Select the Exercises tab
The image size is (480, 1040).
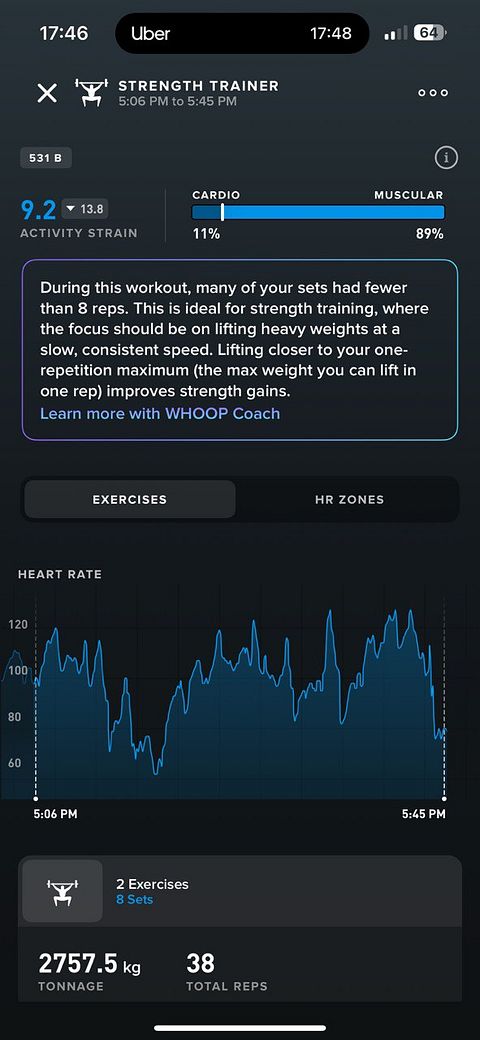129,499
